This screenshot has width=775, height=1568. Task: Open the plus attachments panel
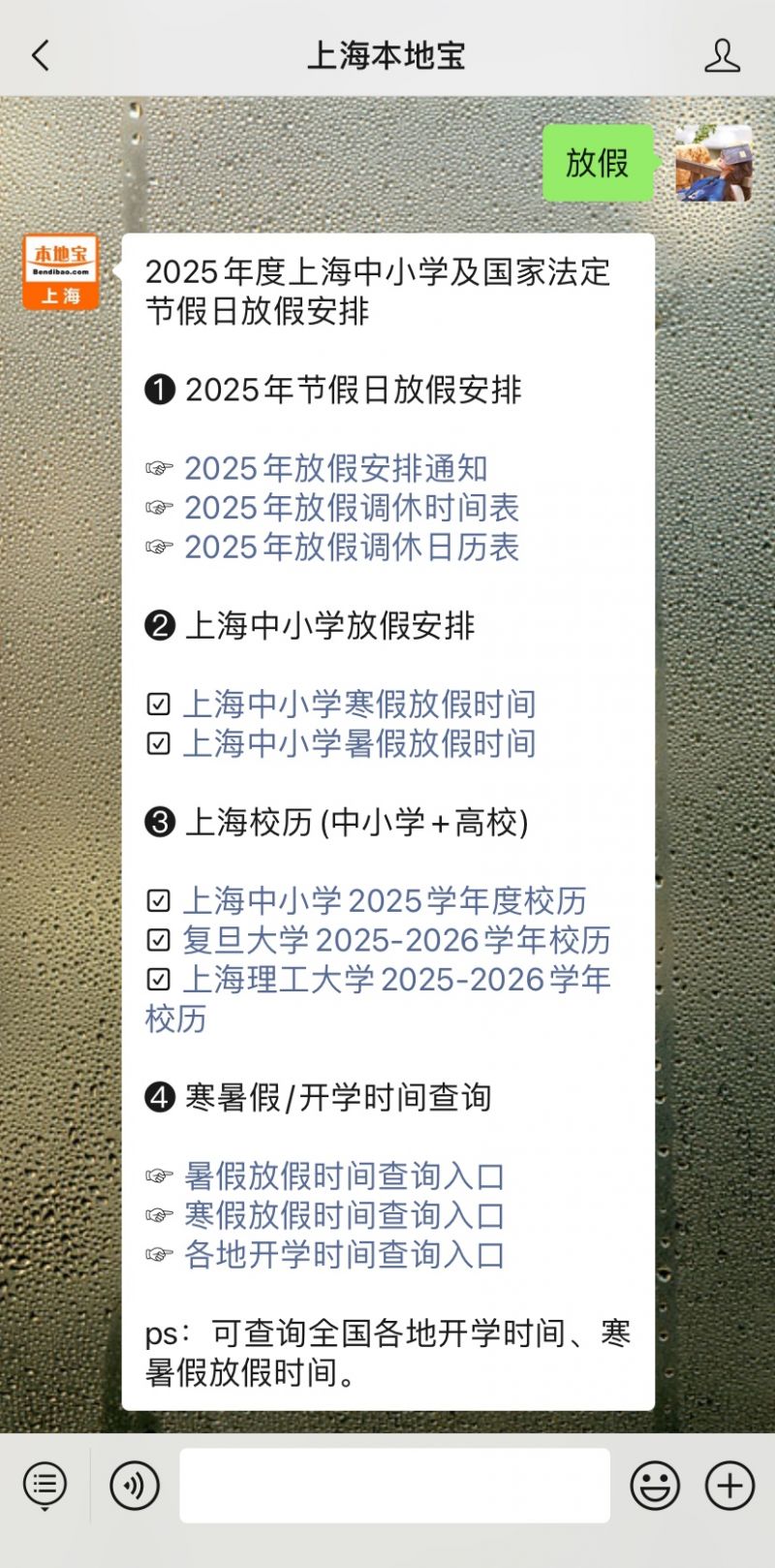[x=729, y=1486]
